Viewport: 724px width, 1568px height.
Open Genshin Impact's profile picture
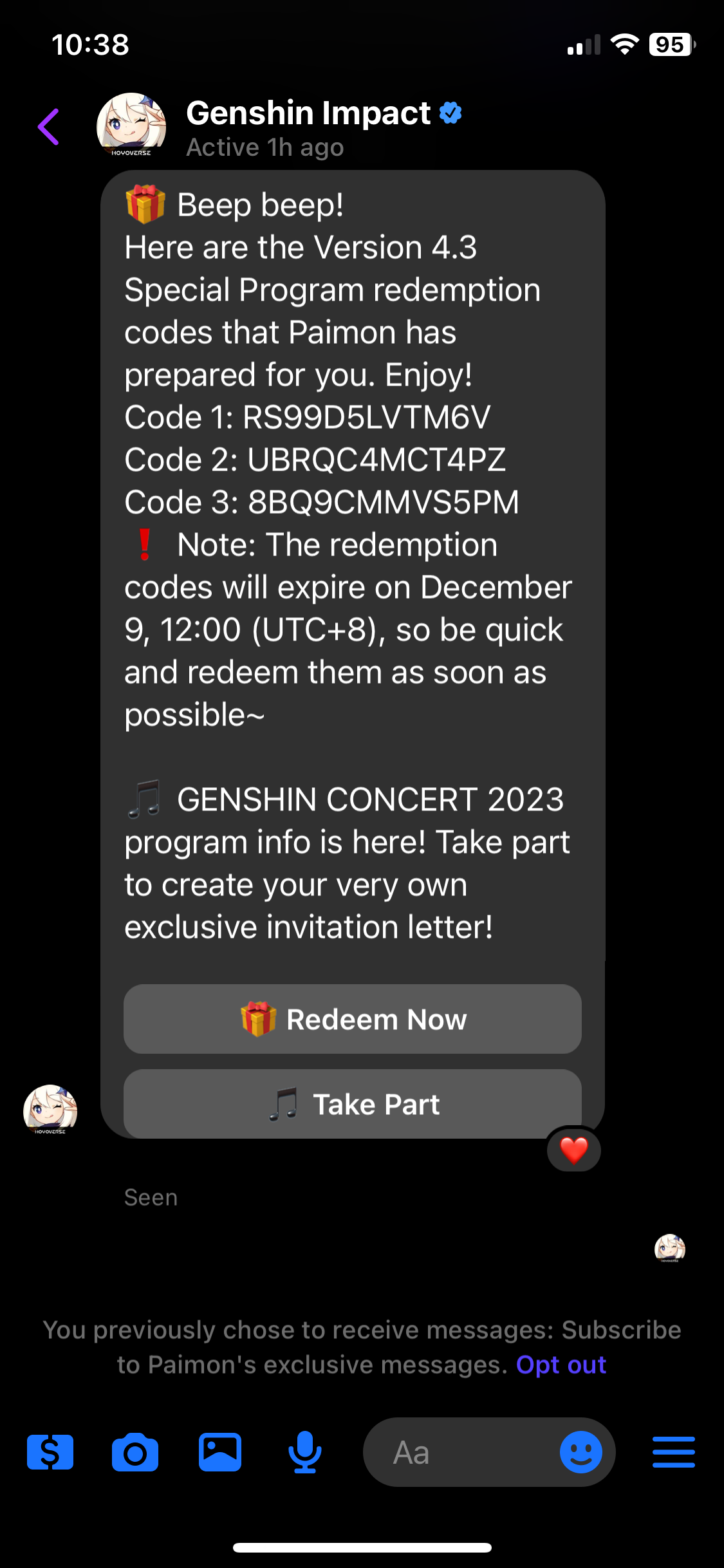132,127
